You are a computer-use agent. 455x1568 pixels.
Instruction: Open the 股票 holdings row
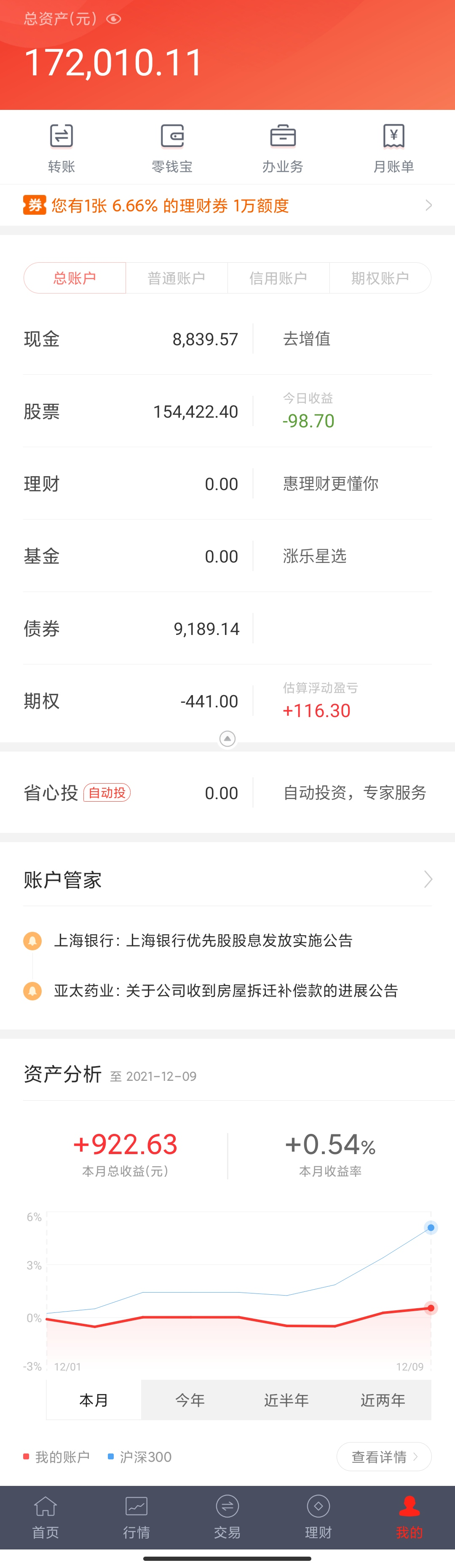131,411
